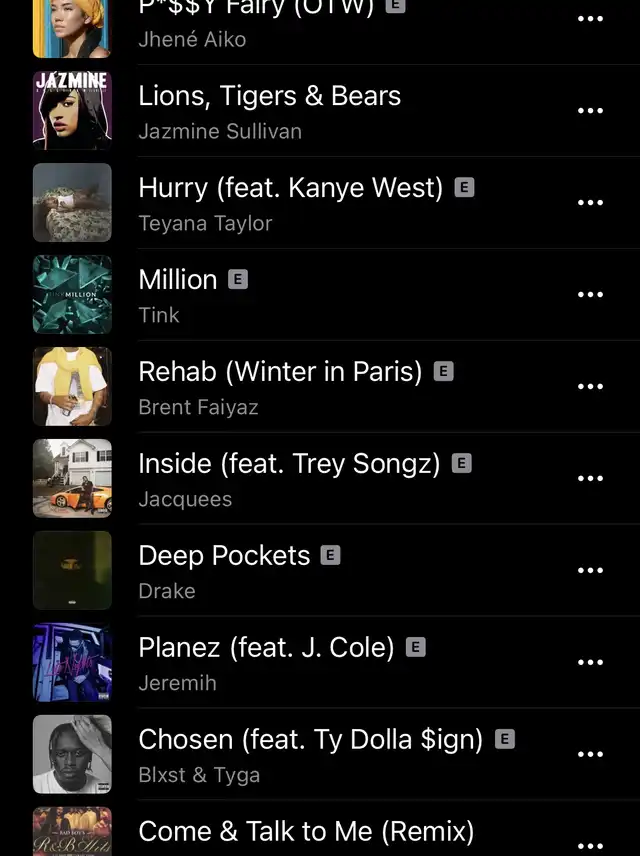Open more options for Chosen
Viewport: 640px width, 856px height.
[591, 755]
